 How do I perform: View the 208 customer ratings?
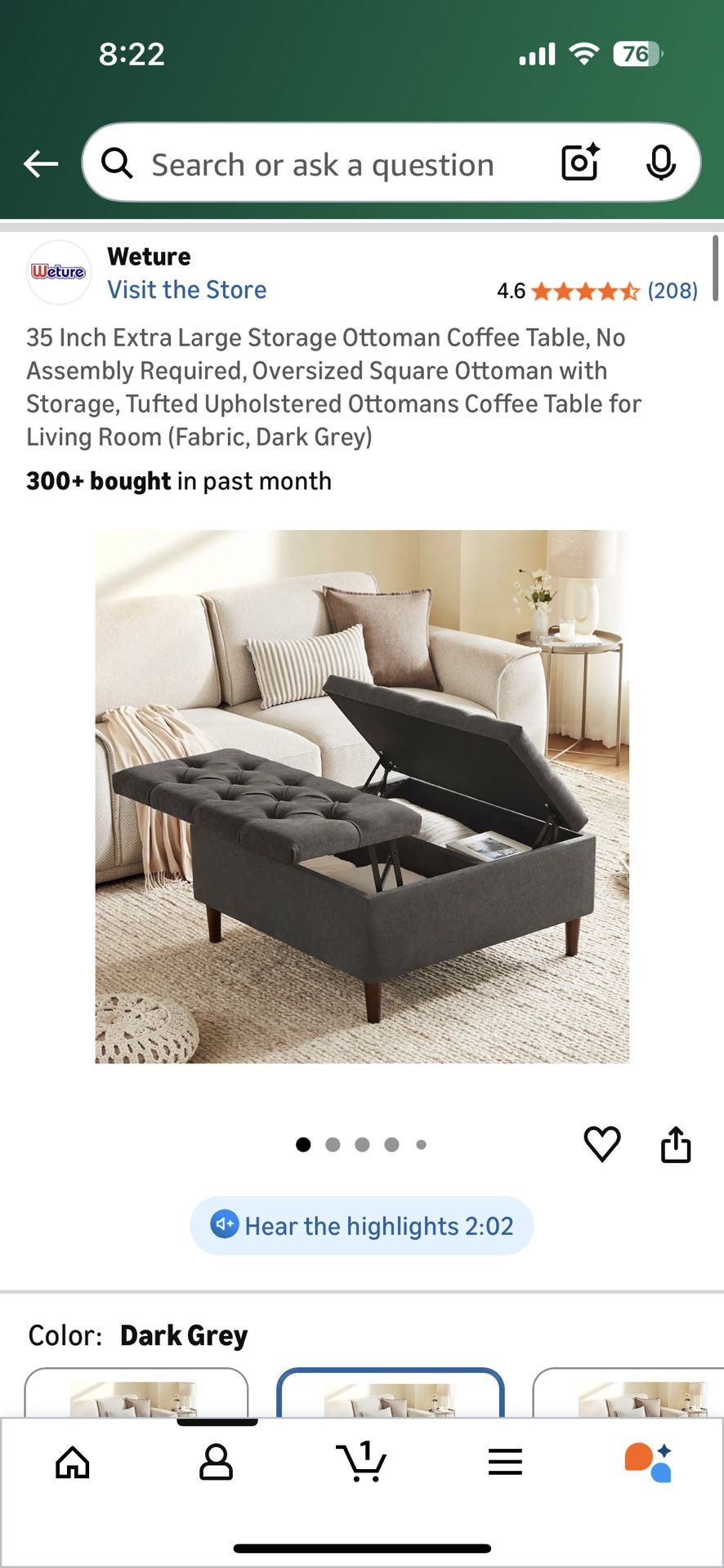[673, 291]
